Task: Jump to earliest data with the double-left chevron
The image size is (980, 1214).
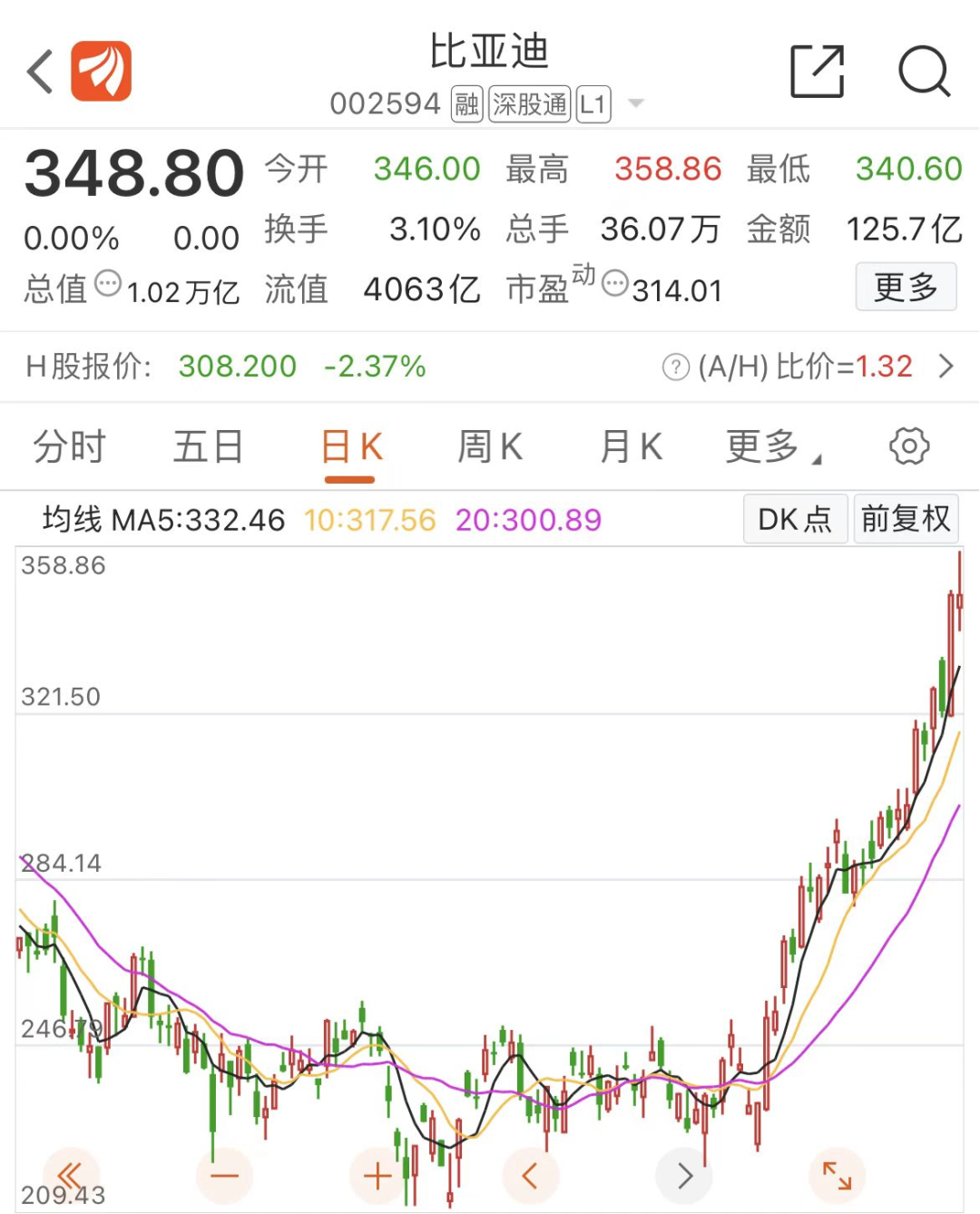Action: click(69, 1174)
